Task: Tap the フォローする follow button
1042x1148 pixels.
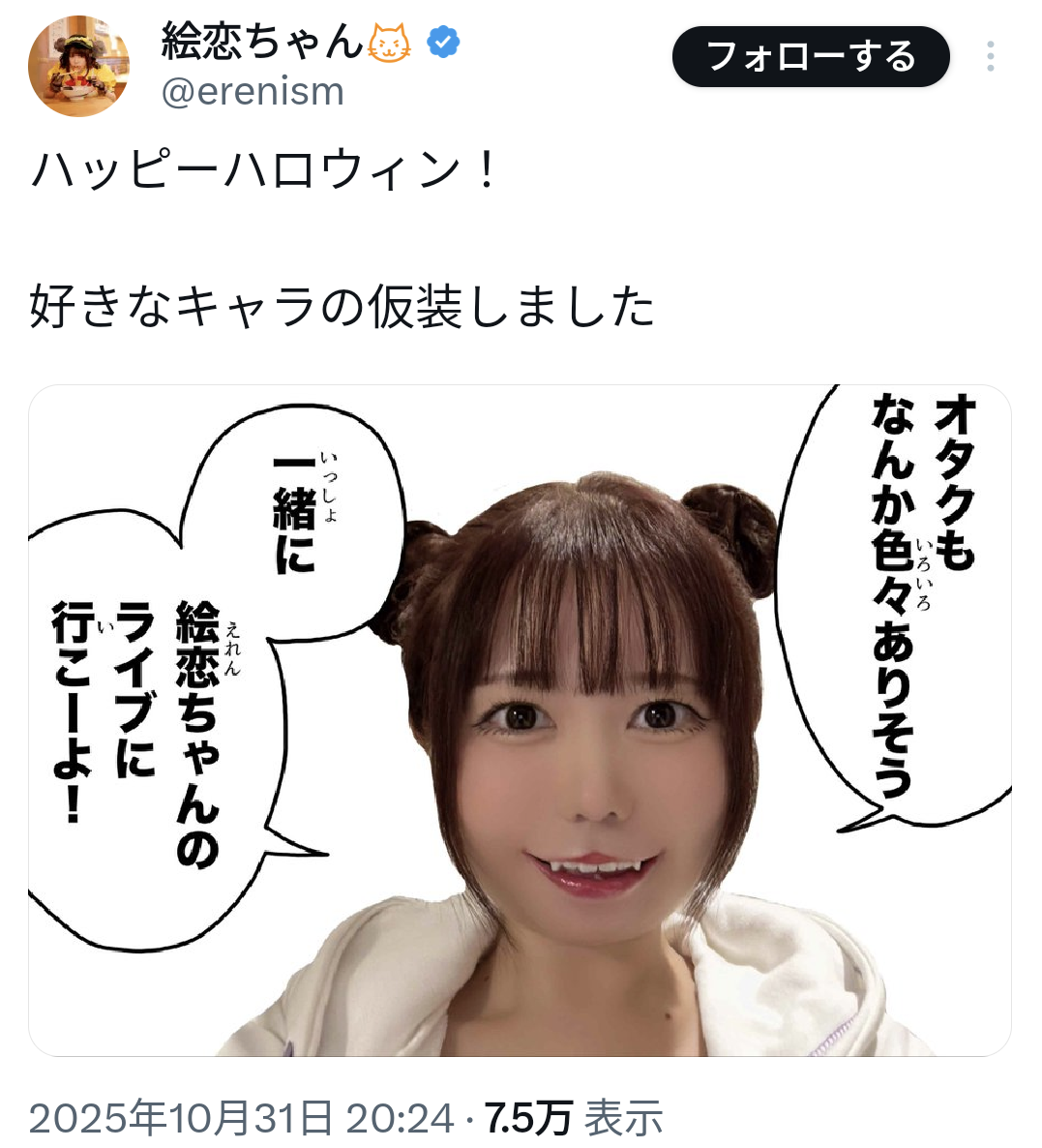Action: click(810, 57)
